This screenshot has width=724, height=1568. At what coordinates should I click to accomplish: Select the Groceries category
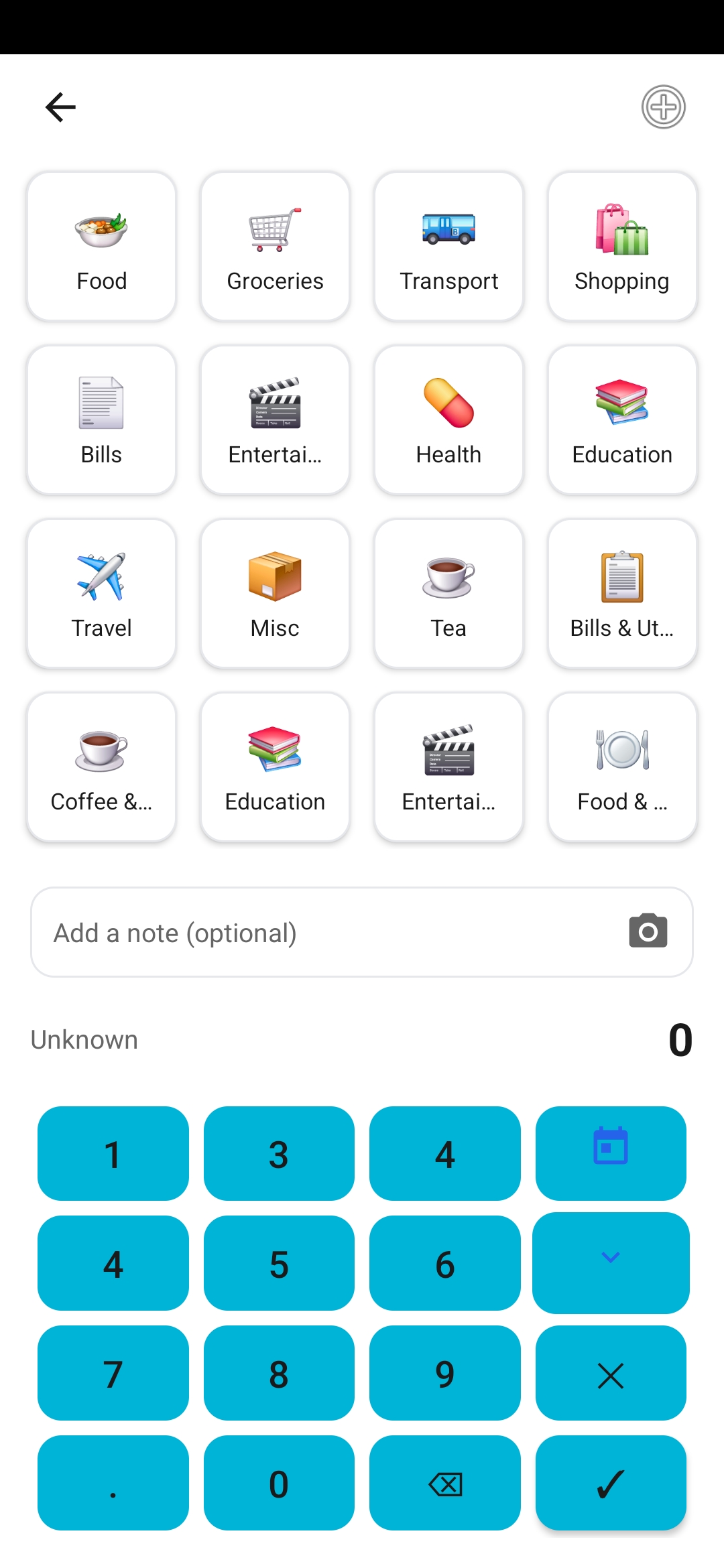click(x=275, y=246)
